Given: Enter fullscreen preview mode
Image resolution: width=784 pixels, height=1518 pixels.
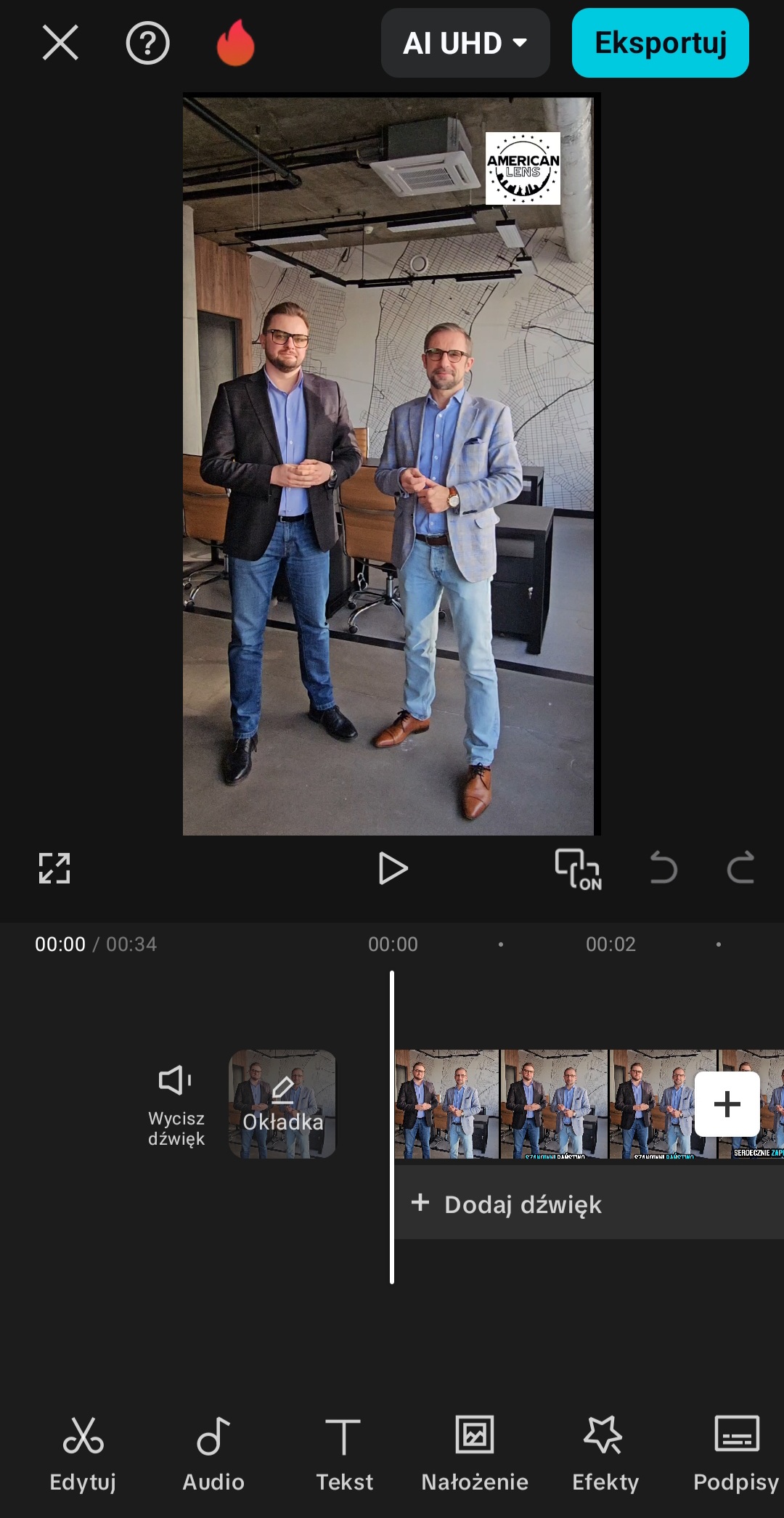Looking at the screenshot, I should [x=54, y=868].
